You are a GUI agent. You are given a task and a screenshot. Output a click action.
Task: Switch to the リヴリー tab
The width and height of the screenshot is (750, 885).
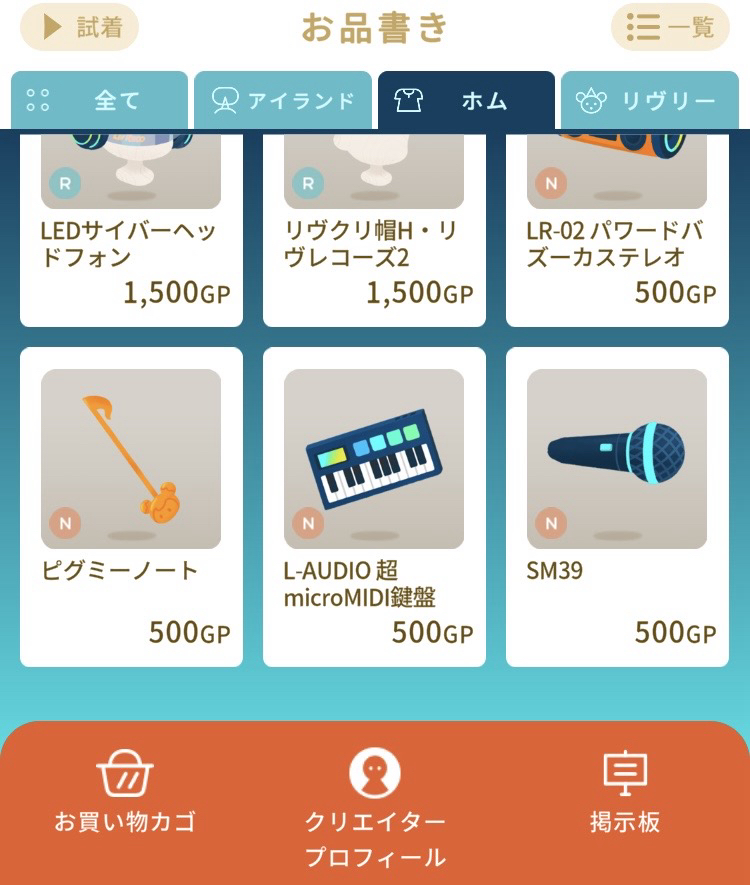pos(649,101)
